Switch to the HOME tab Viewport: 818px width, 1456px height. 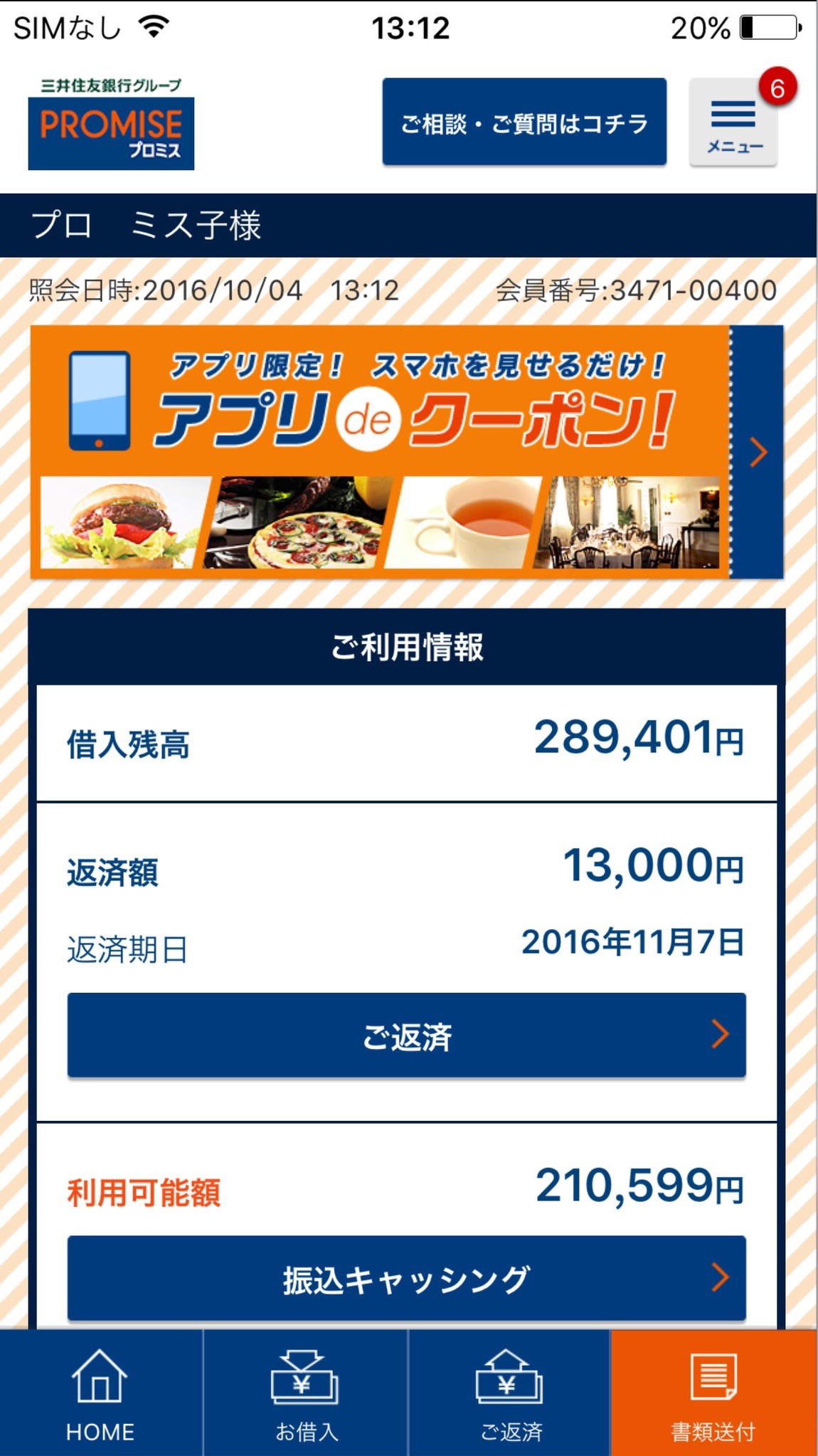(x=100, y=1393)
